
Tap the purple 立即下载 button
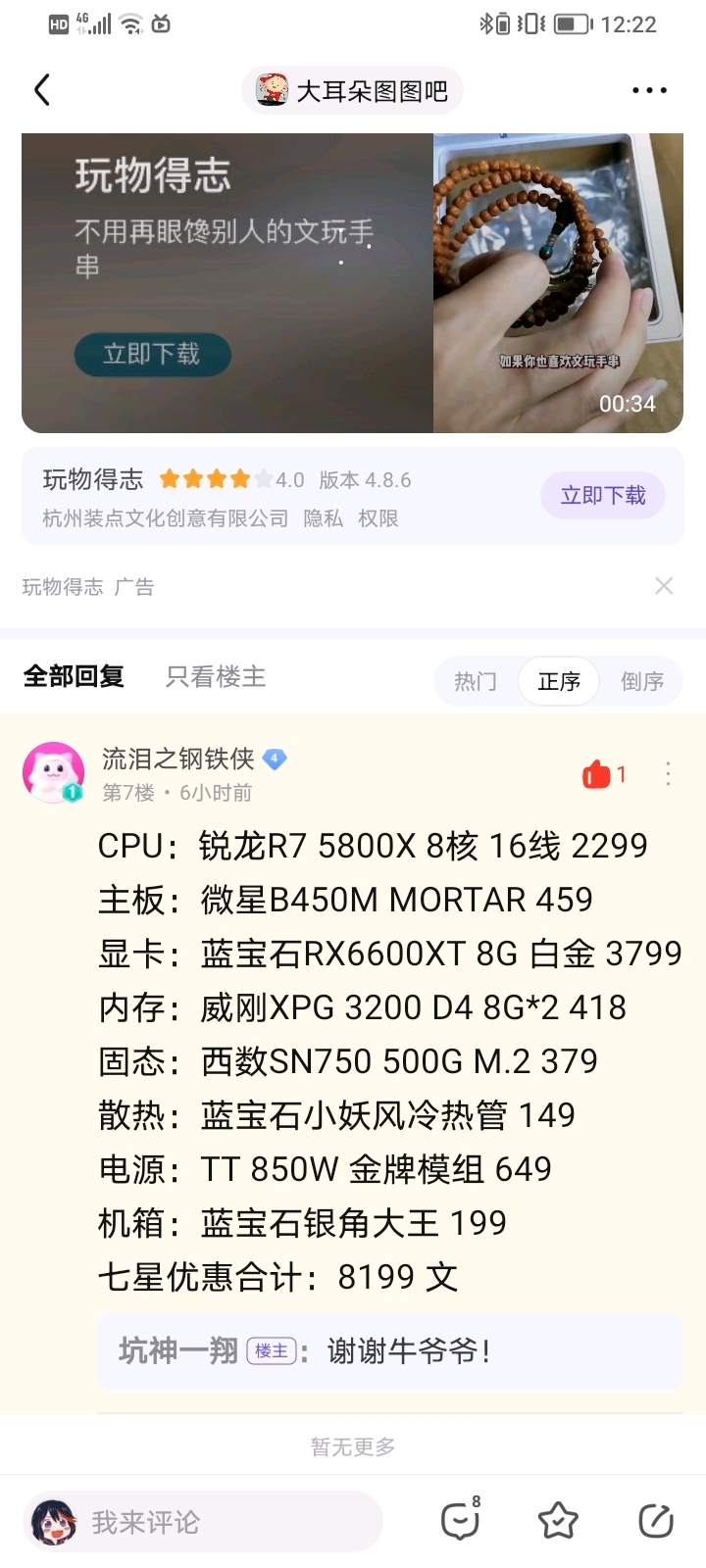coord(602,496)
